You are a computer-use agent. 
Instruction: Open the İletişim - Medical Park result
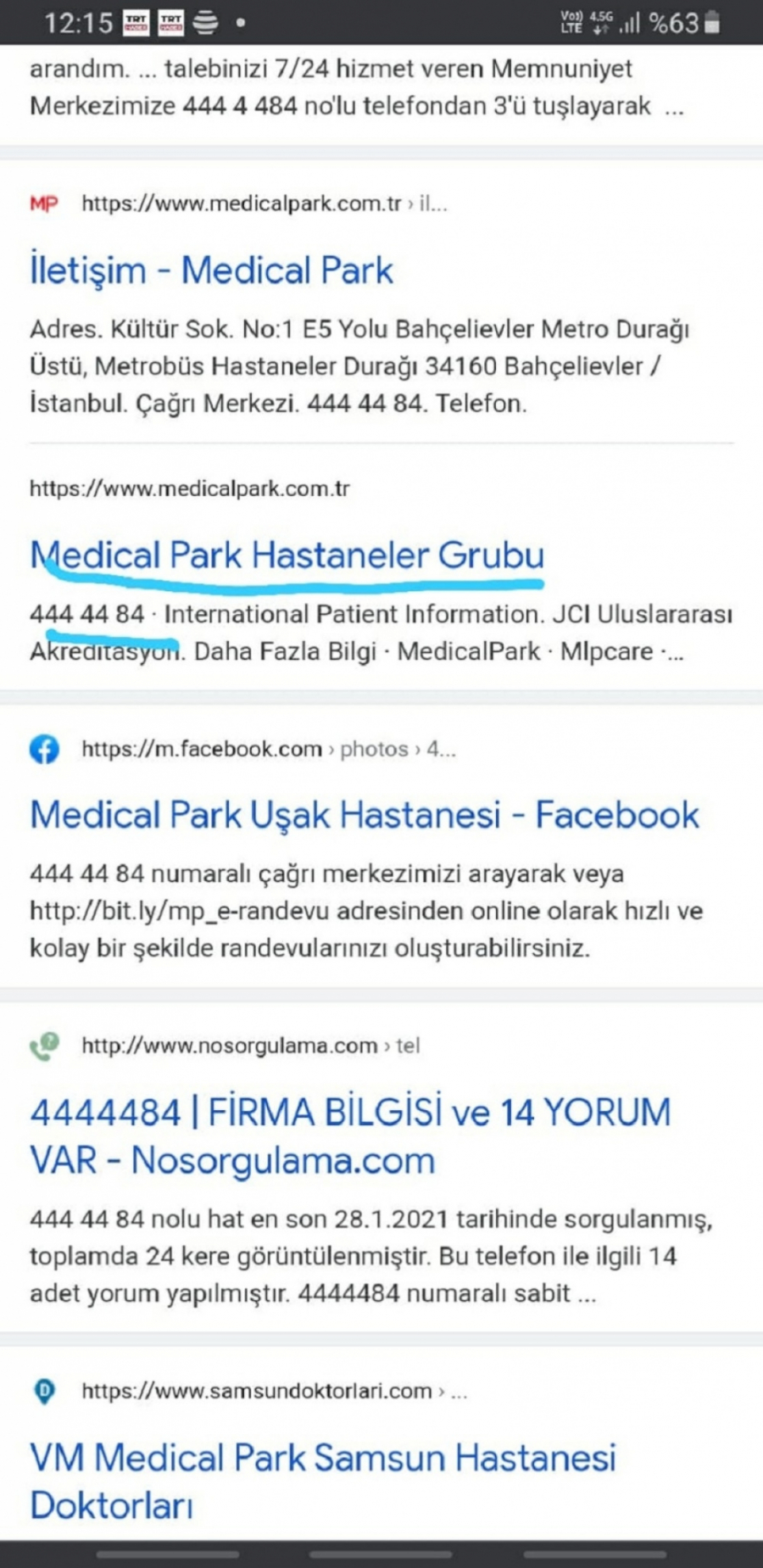tap(211, 271)
